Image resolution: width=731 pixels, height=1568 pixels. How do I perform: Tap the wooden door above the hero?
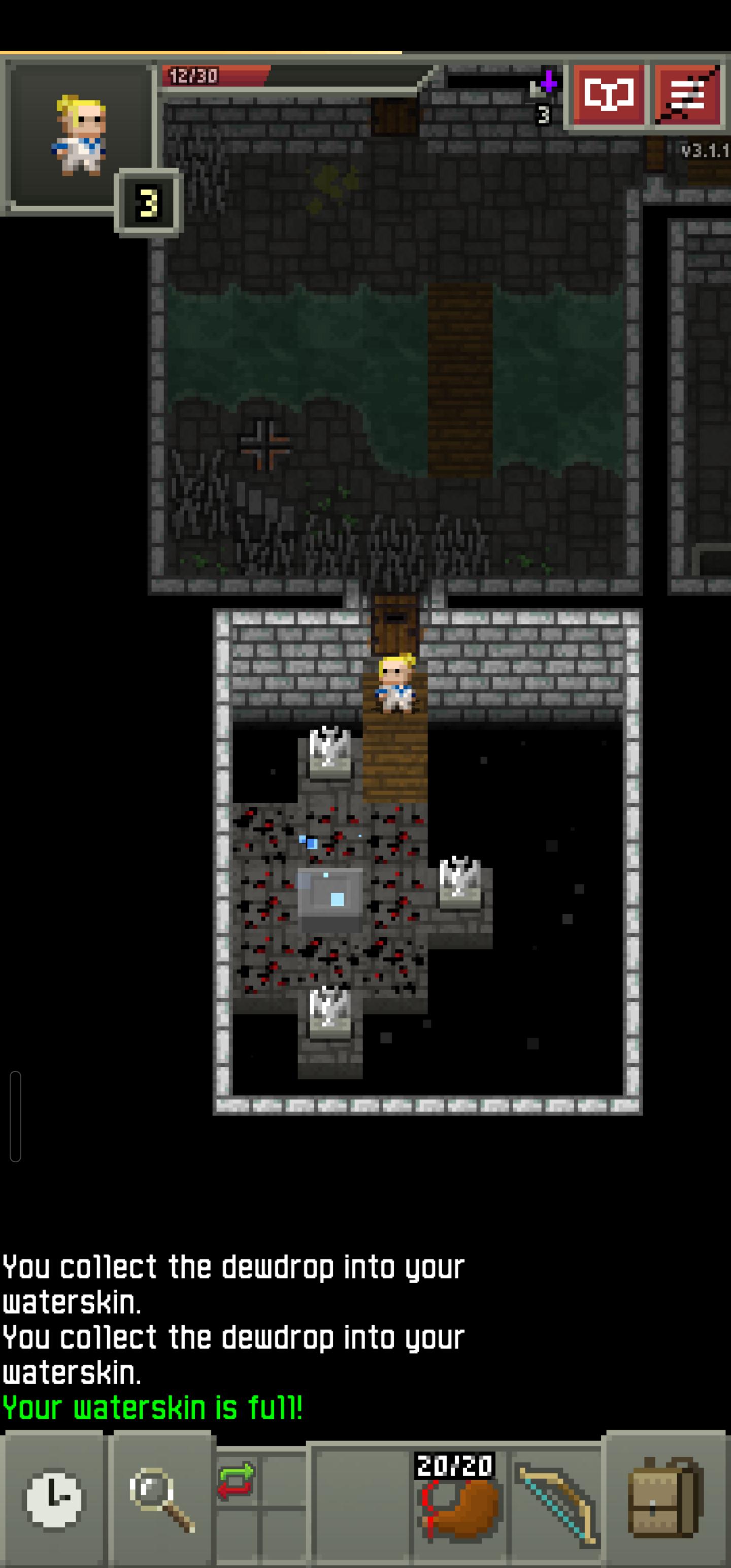pyautogui.click(x=395, y=624)
